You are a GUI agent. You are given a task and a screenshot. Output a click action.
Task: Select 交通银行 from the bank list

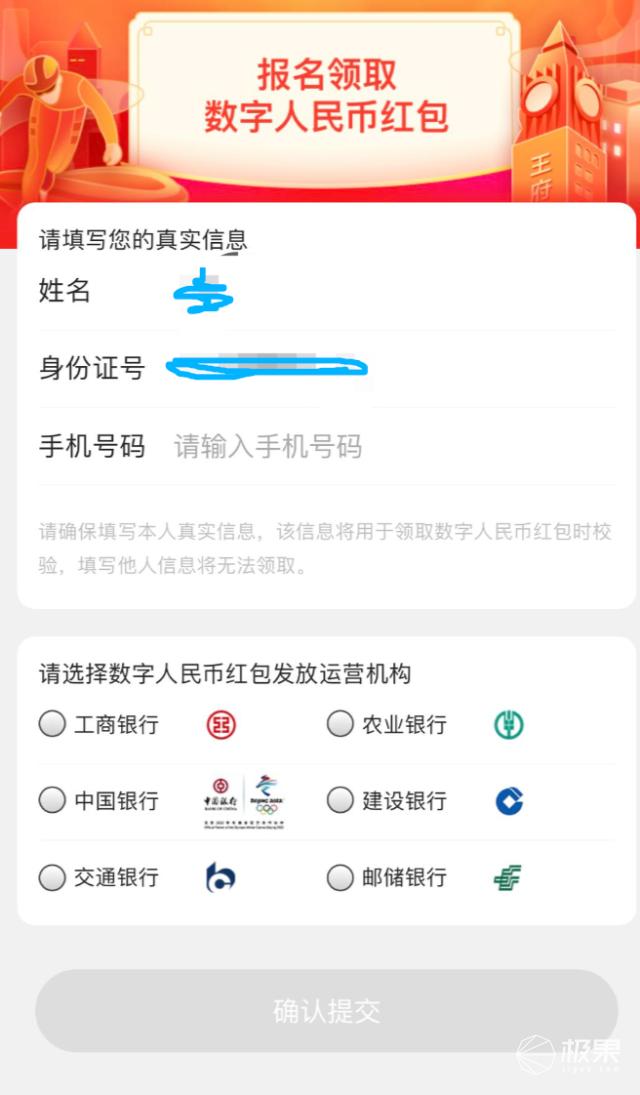click(52, 878)
